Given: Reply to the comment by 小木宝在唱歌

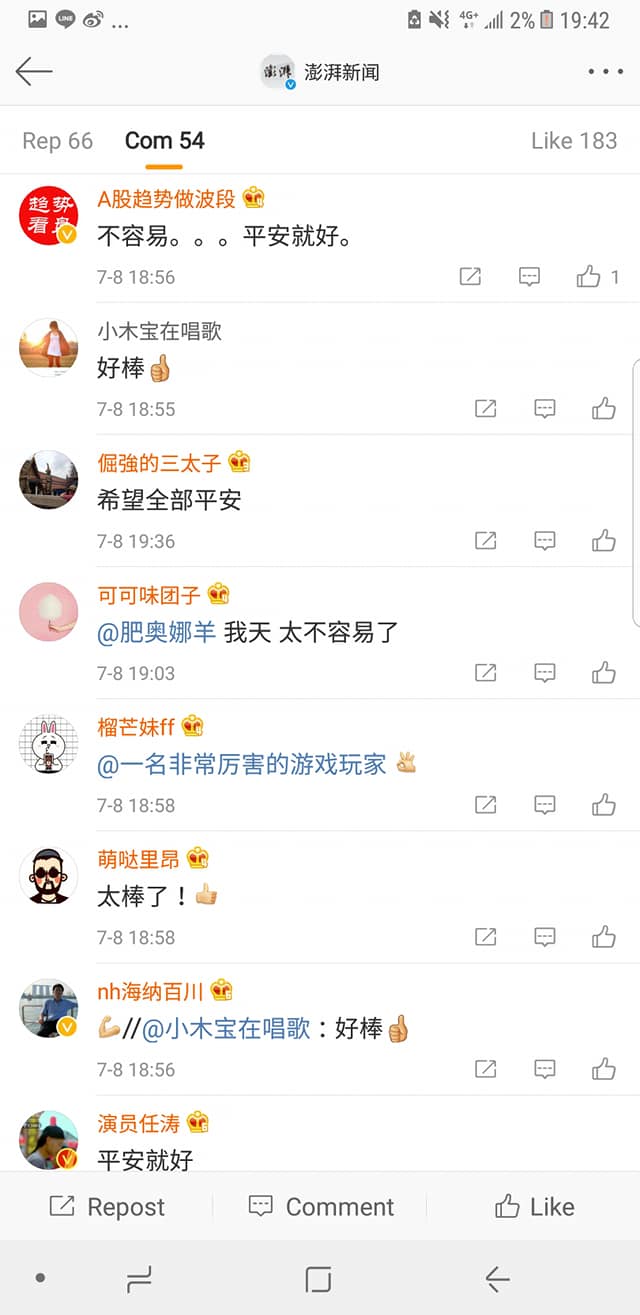Looking at the screenshot, I should click(x=545, y=408).
